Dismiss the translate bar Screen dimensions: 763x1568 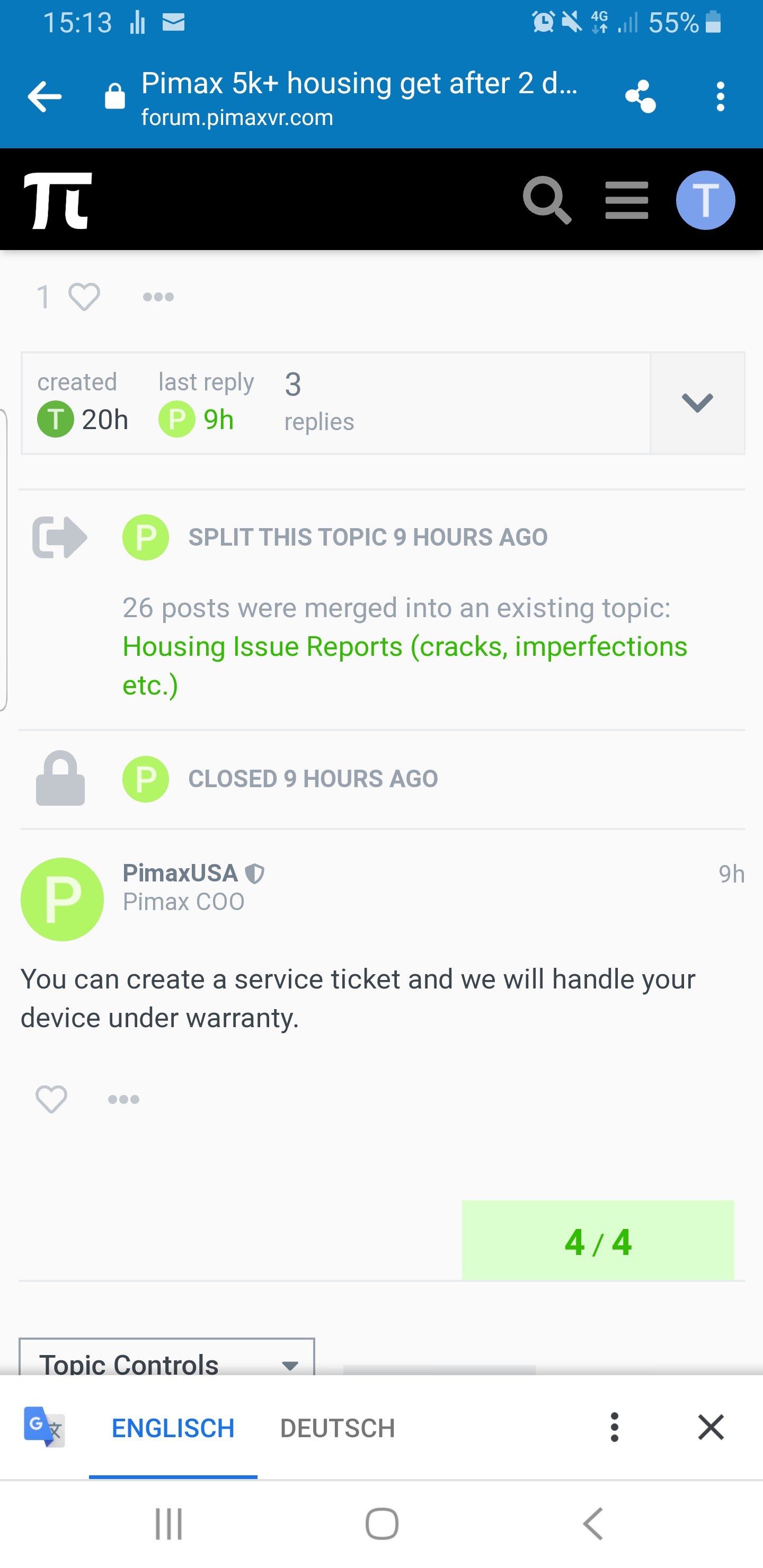[711, 1428]
